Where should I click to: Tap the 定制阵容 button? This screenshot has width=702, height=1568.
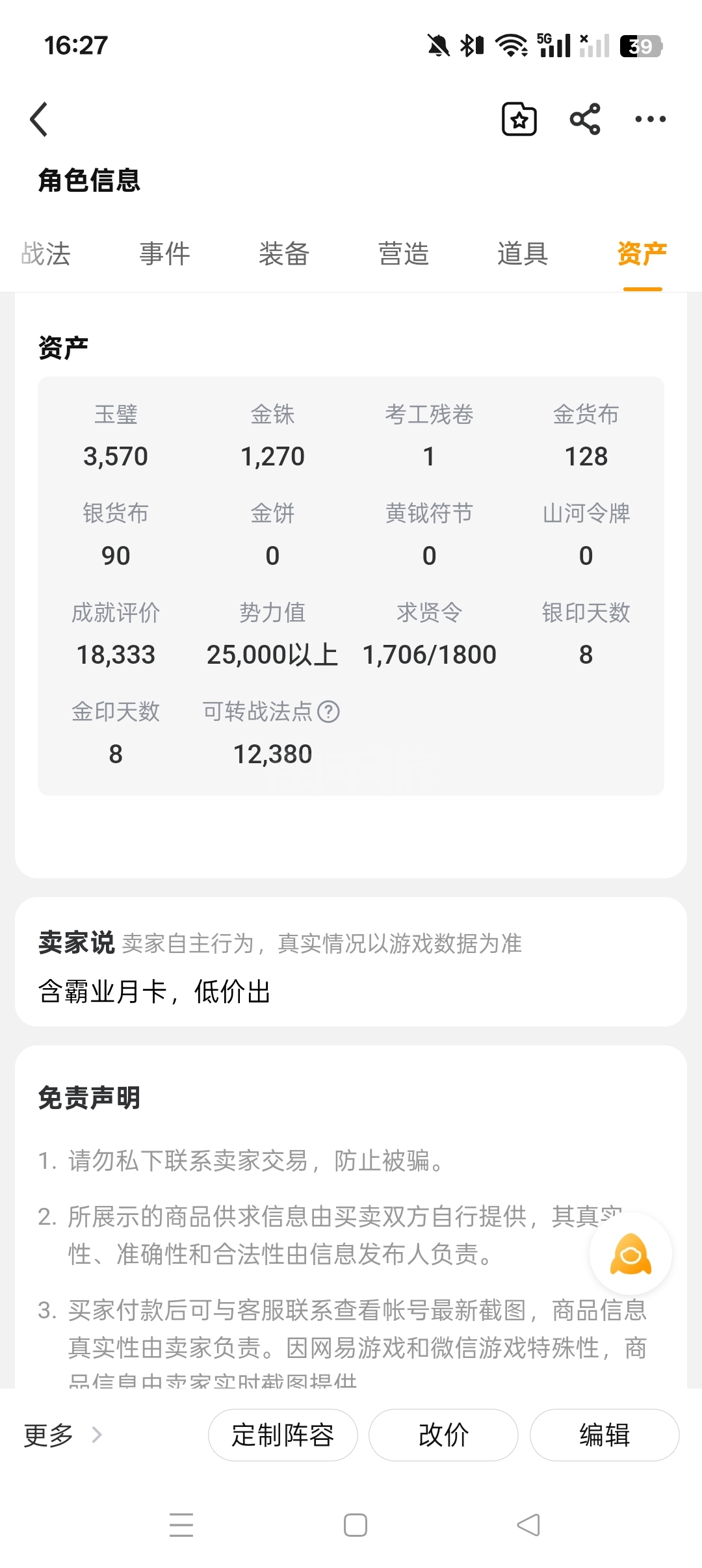[x=283, y=1435]
